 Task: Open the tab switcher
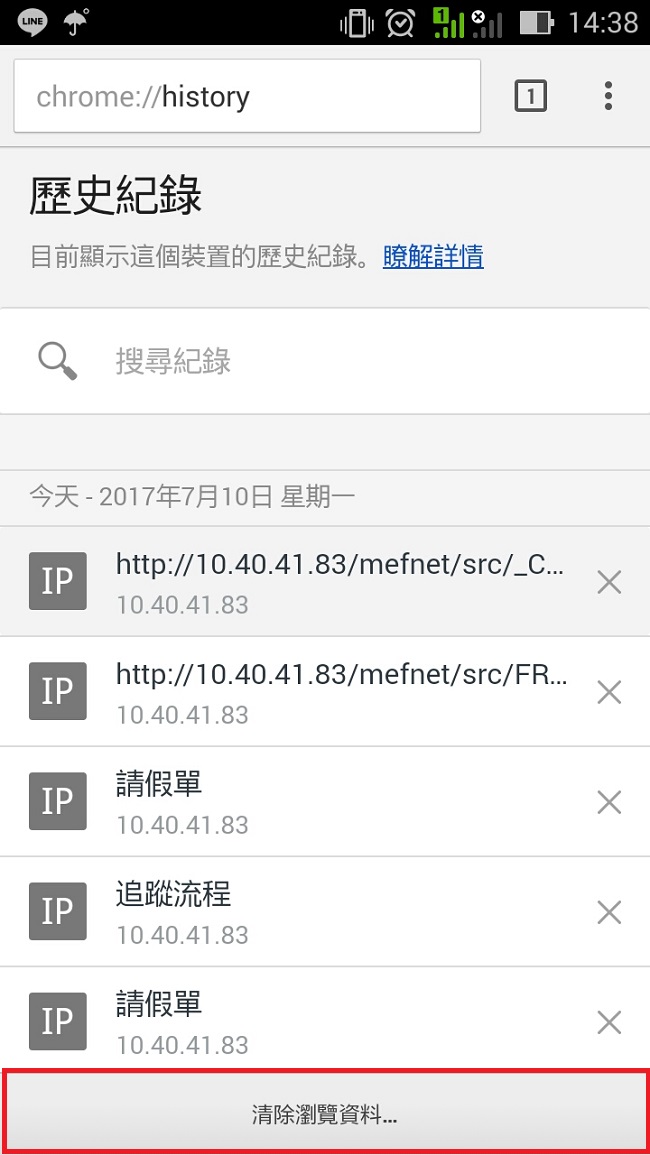[x=530, y=97]
